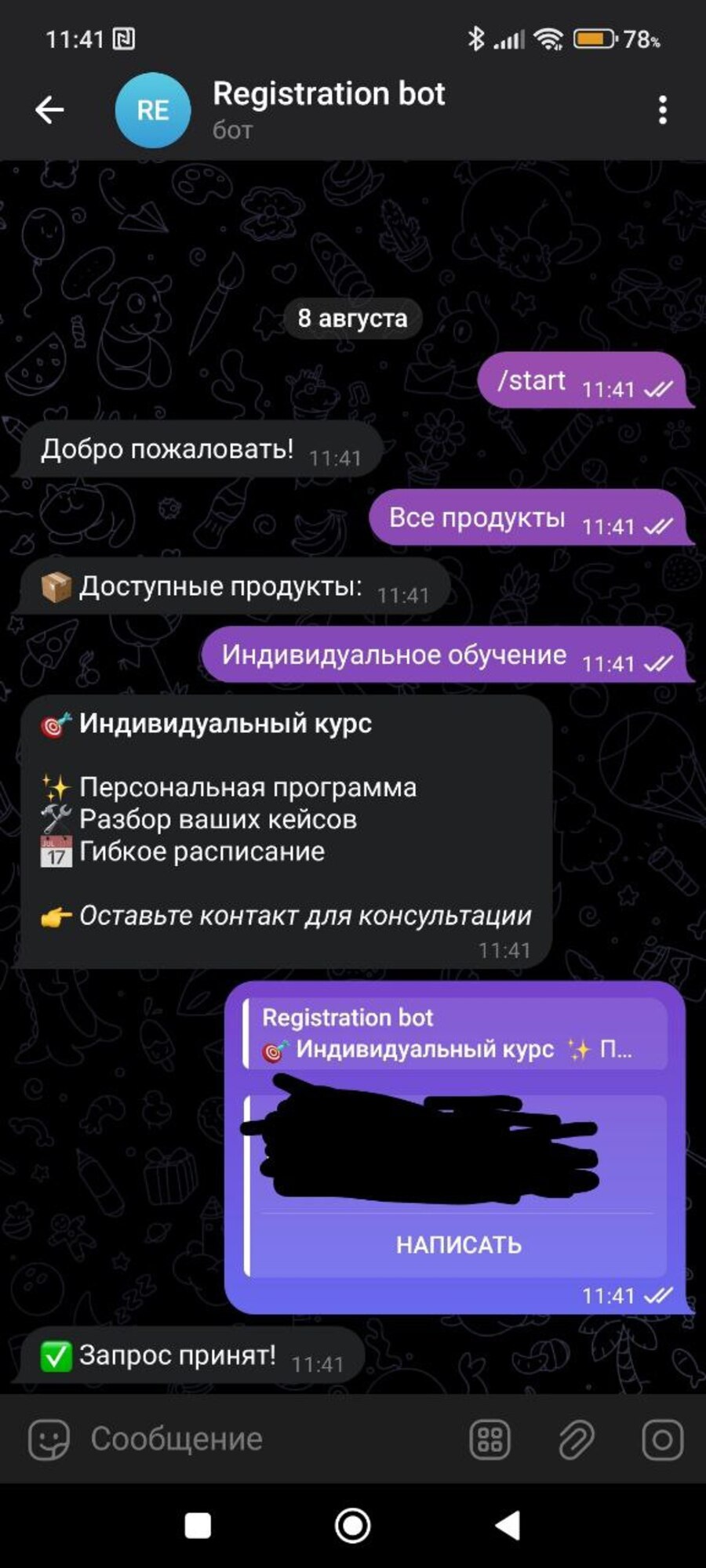Open recent apps with square button
Image resolution: width=706 pixels, height=1568 pixels.
pyautogui.click(x=198, y=1526)
